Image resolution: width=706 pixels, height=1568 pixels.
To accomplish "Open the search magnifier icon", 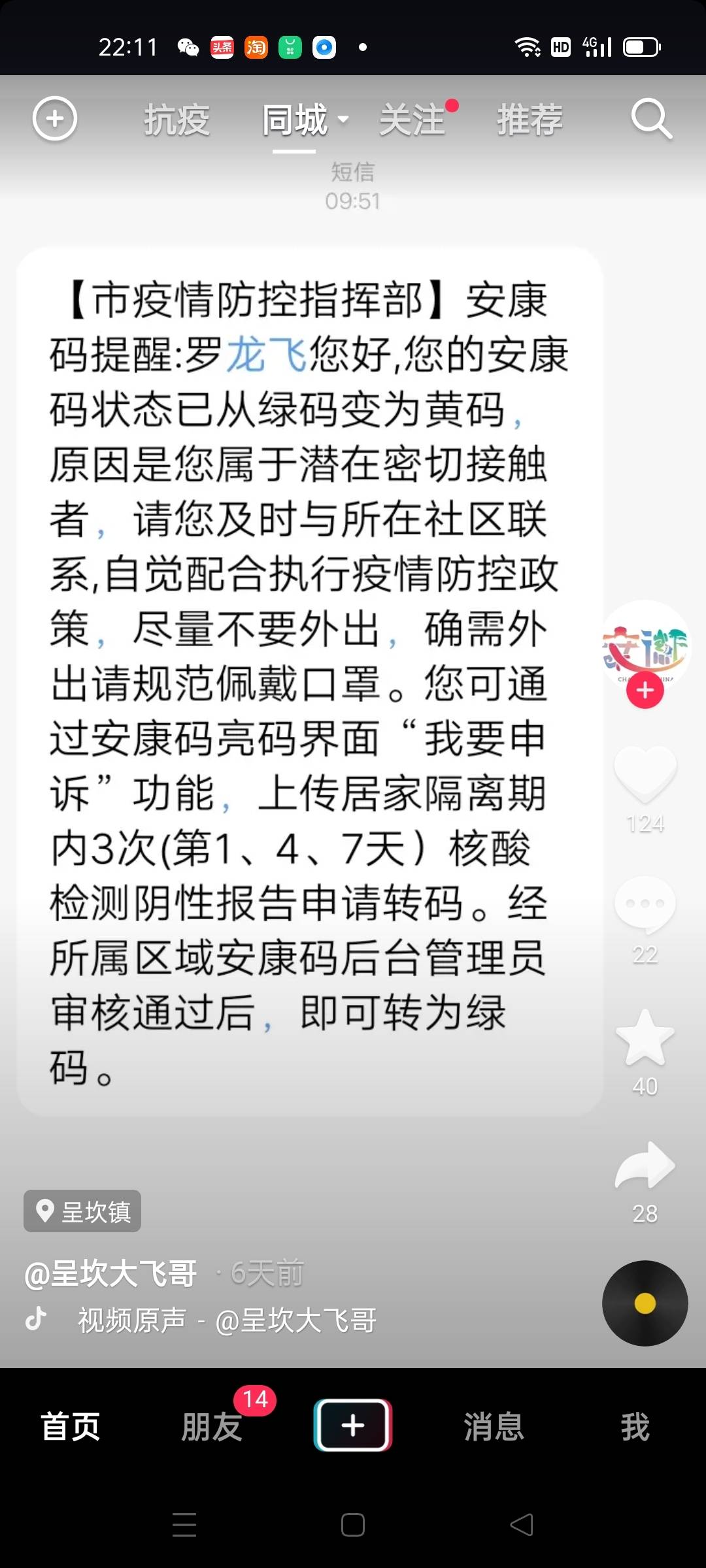I will pyautogui.click(x=651, y=119).
